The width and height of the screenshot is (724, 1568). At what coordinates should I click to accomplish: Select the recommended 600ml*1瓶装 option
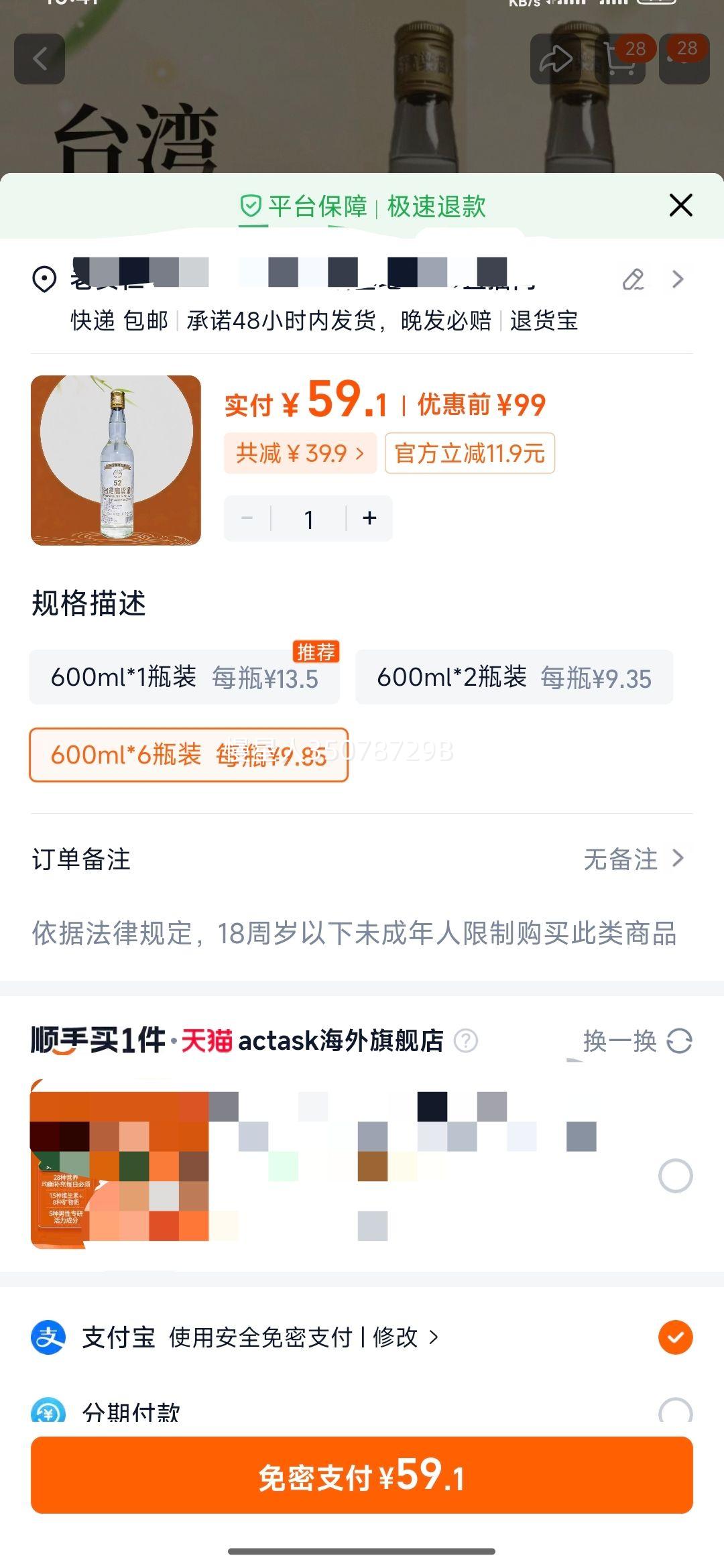pyautogui.click(x=188, y=678)
